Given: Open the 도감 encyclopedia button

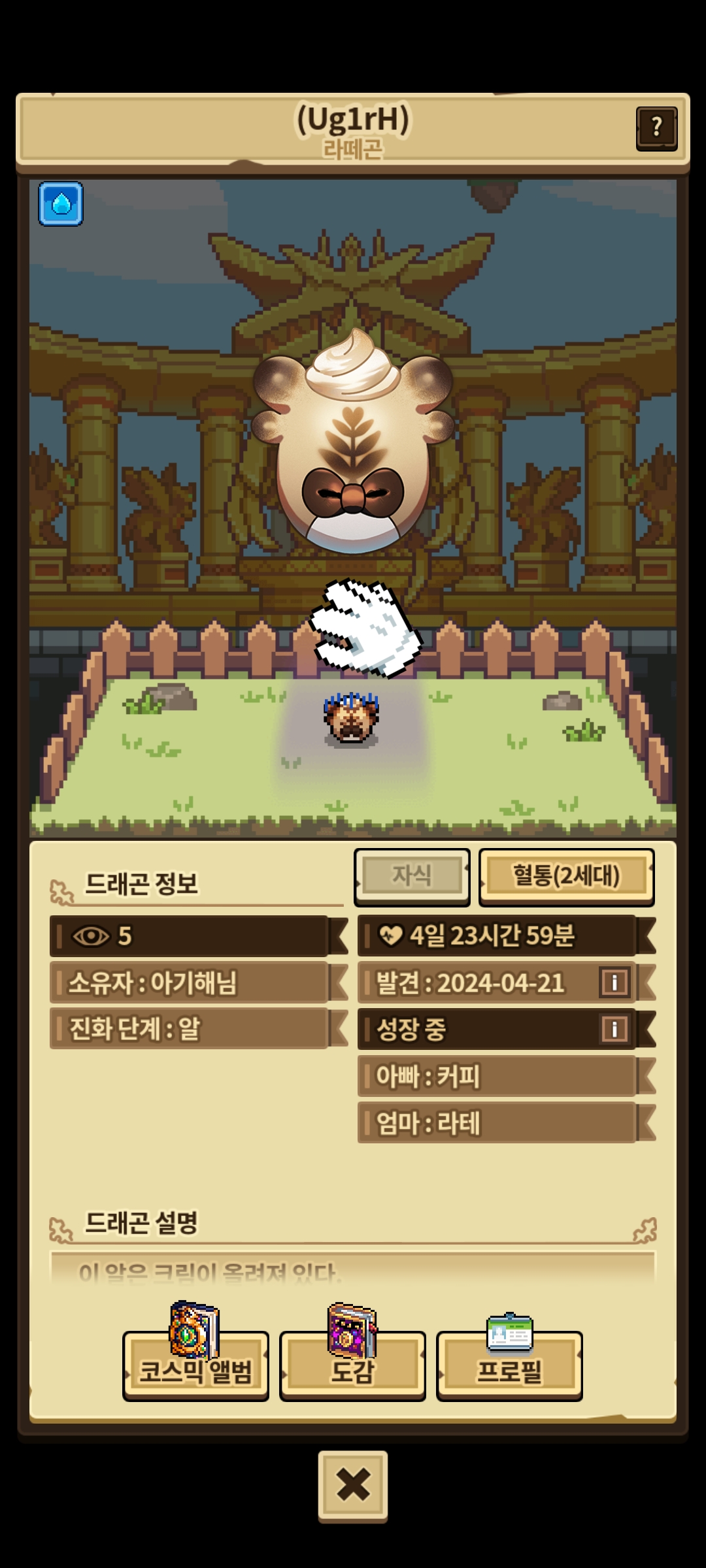Looking at the screenshot, I should point(352,1367).
